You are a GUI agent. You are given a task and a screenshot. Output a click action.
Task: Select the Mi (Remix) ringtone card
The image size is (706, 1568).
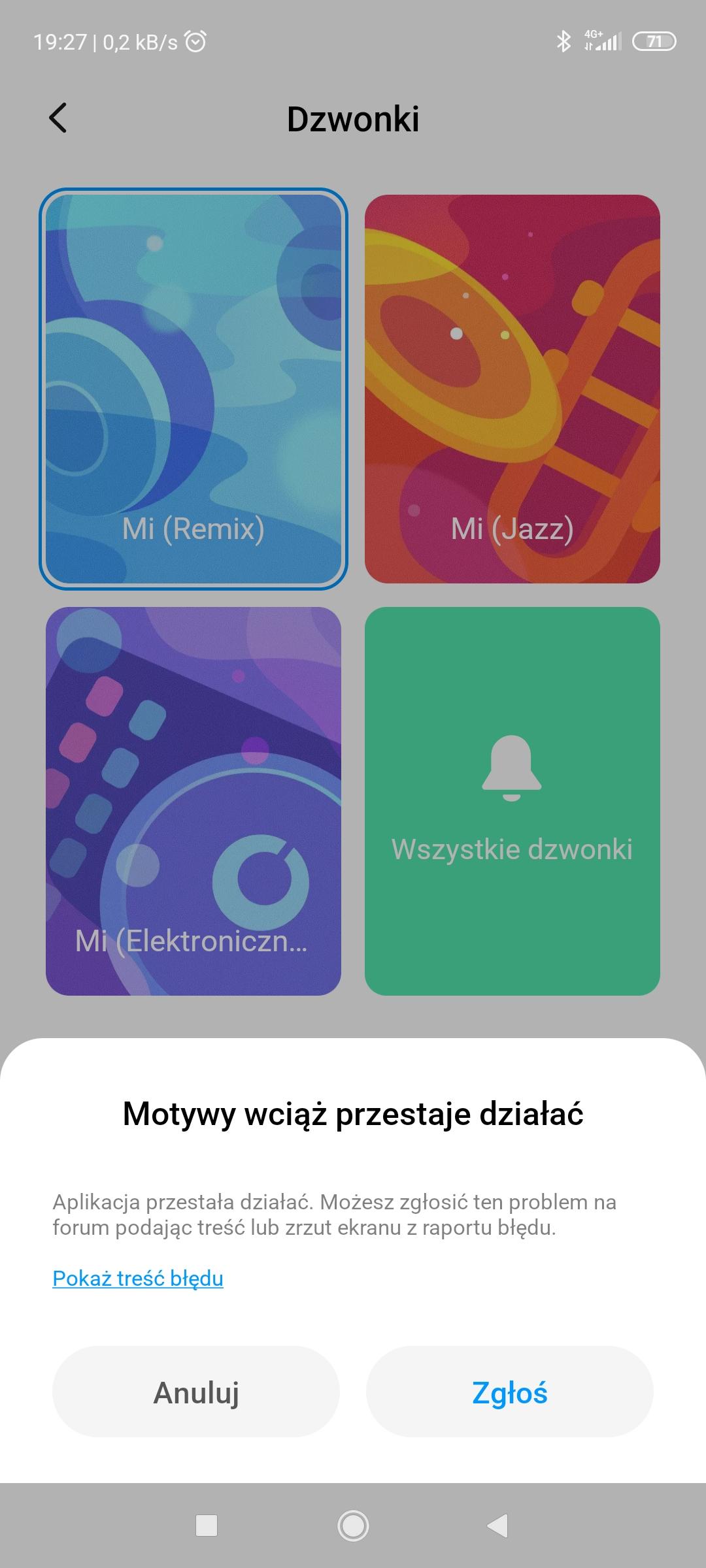(193, 389)
